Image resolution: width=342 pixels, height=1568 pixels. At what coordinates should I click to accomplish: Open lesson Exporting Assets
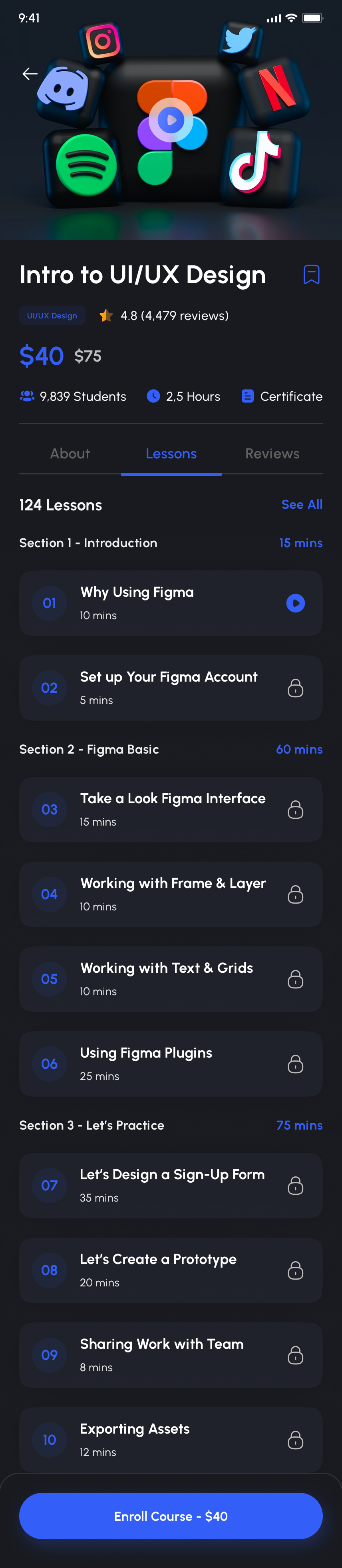point(171,1440)
